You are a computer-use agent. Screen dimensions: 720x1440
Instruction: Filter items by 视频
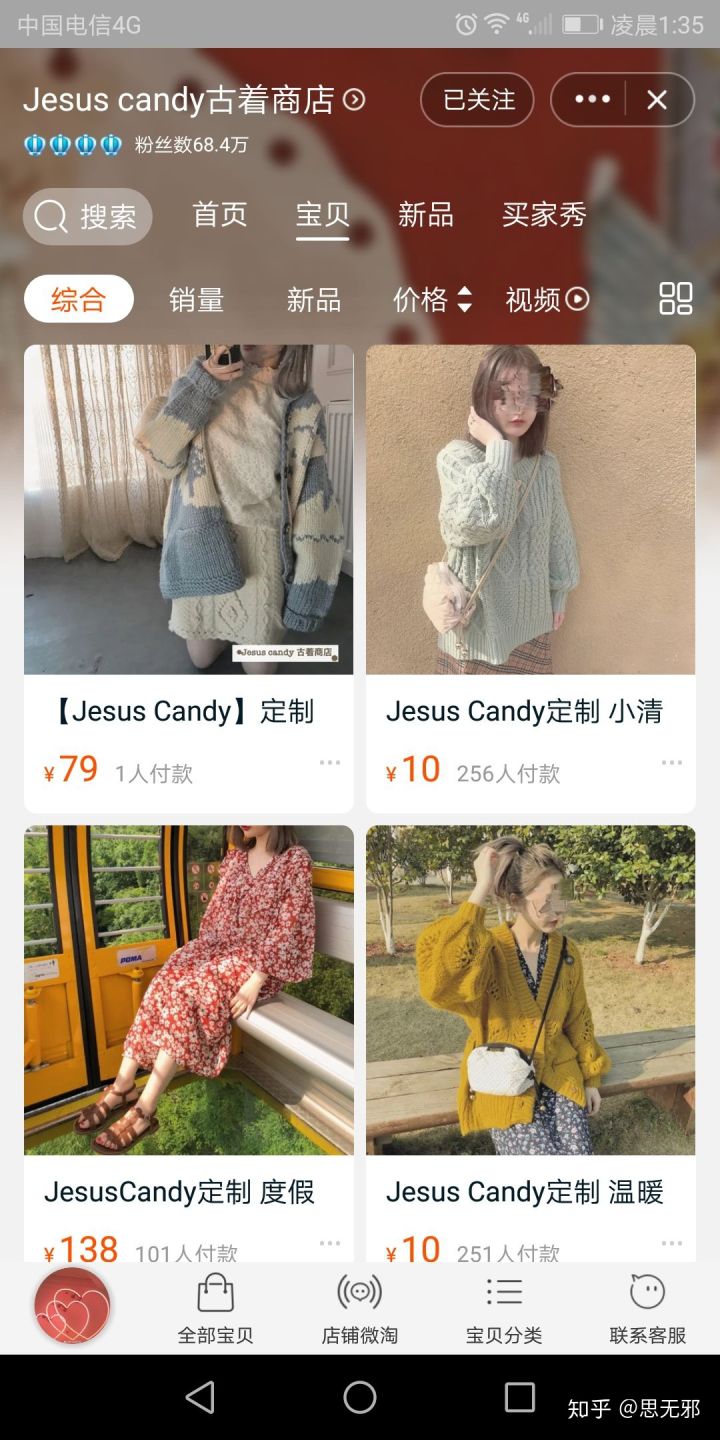point(547,300)
